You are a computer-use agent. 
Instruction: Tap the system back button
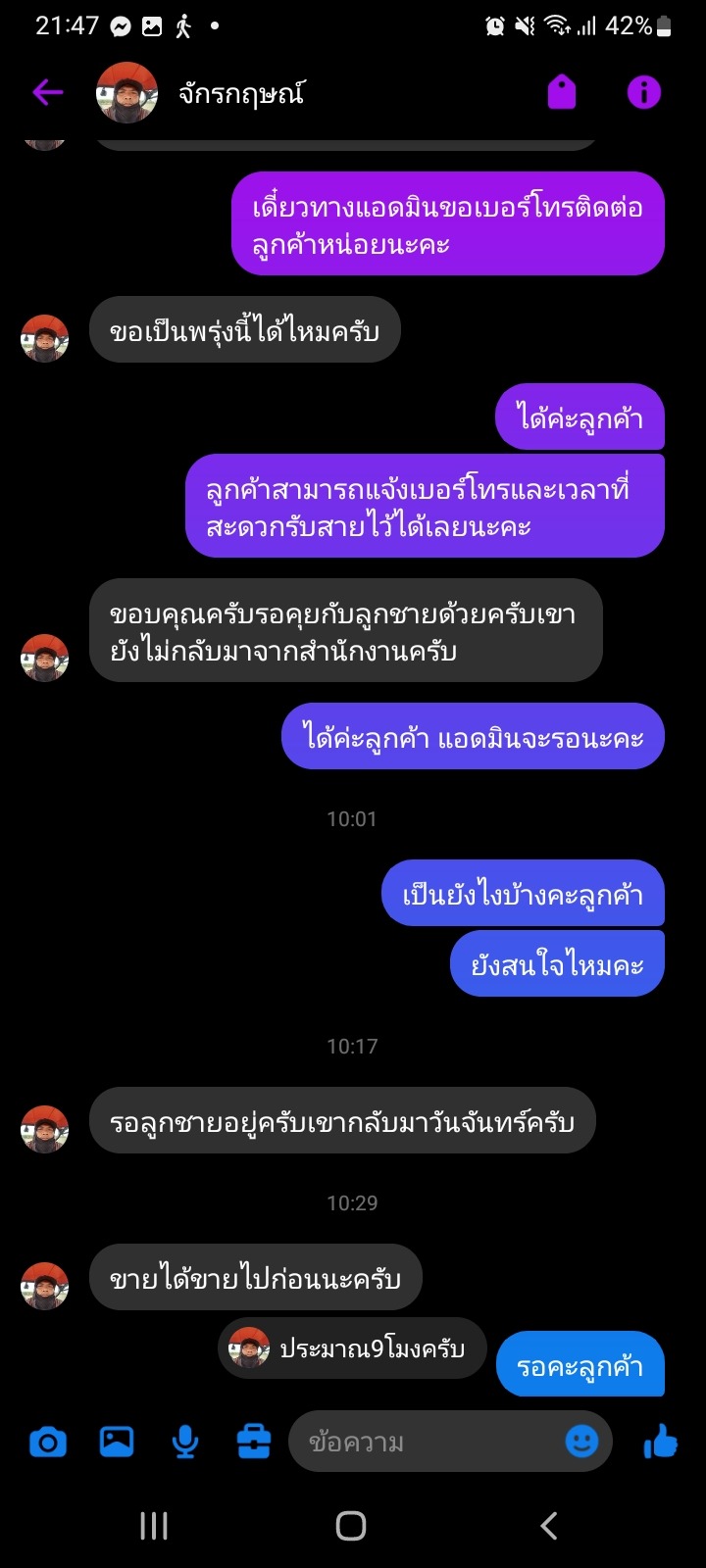coord(549,1525)
